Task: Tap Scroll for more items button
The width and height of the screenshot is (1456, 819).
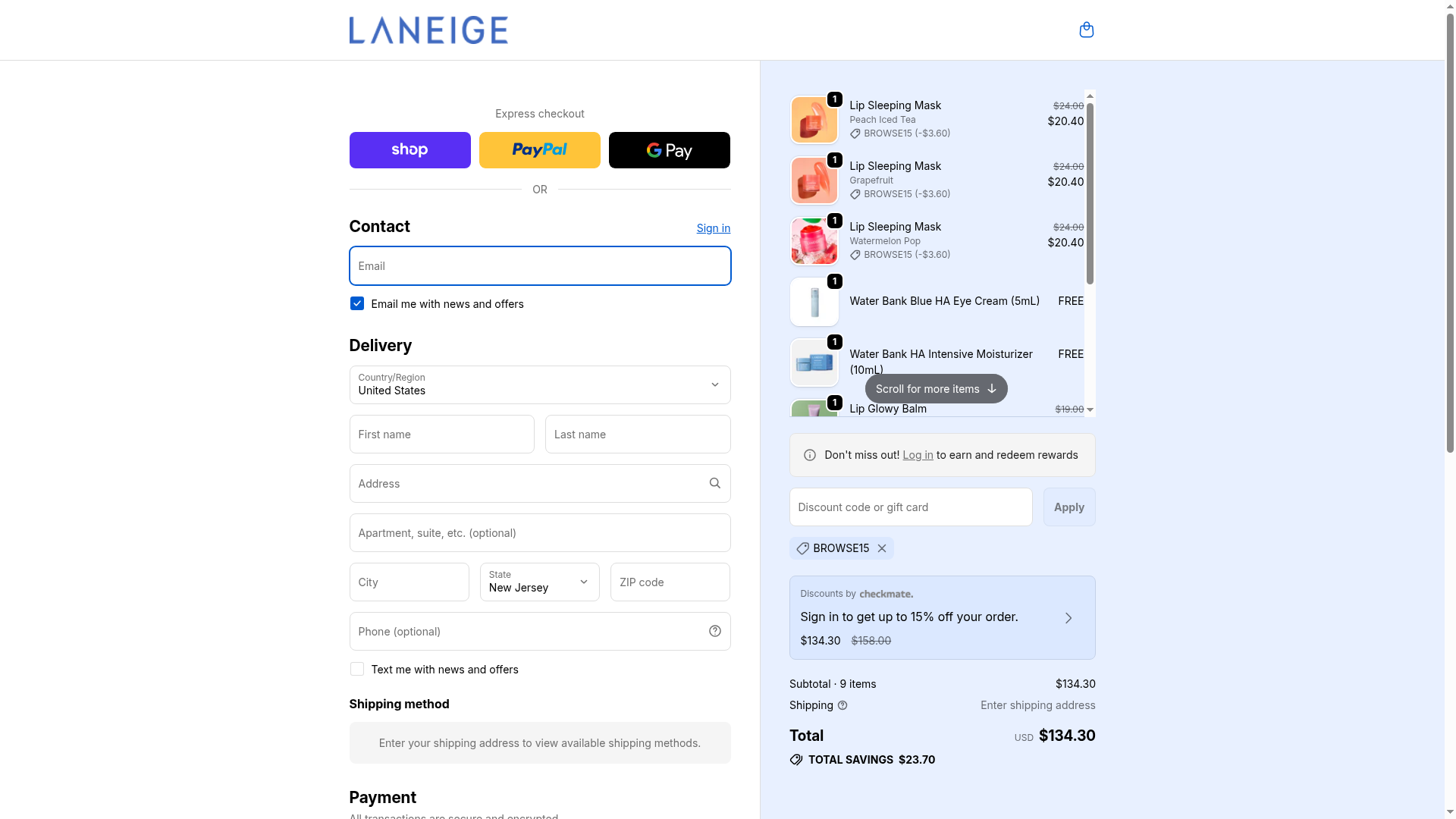Action: [936, 389]
